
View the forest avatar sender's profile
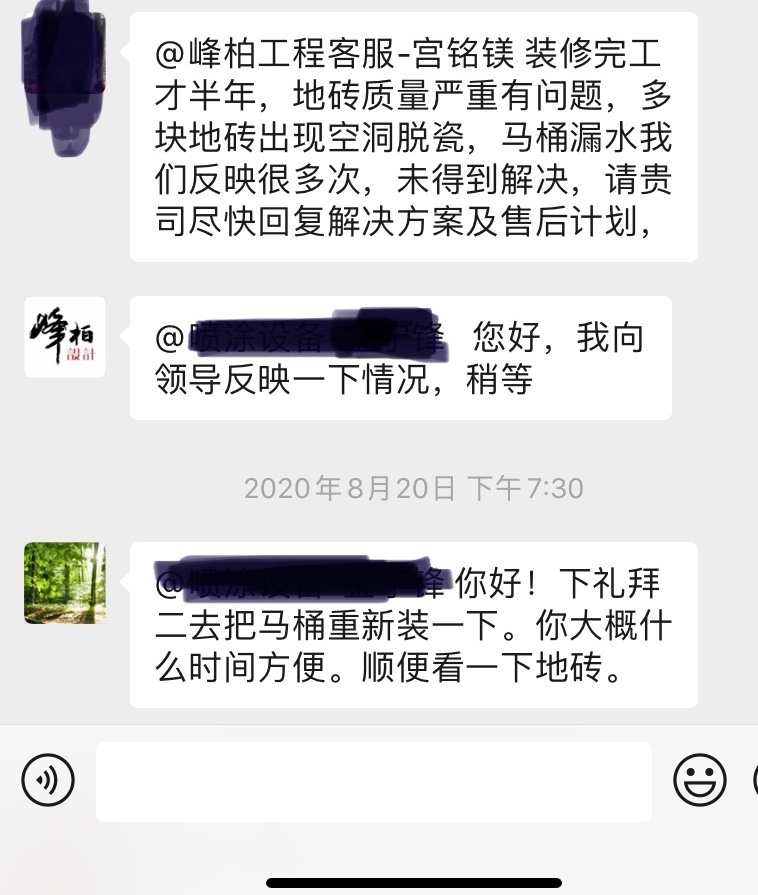(65, 583)
